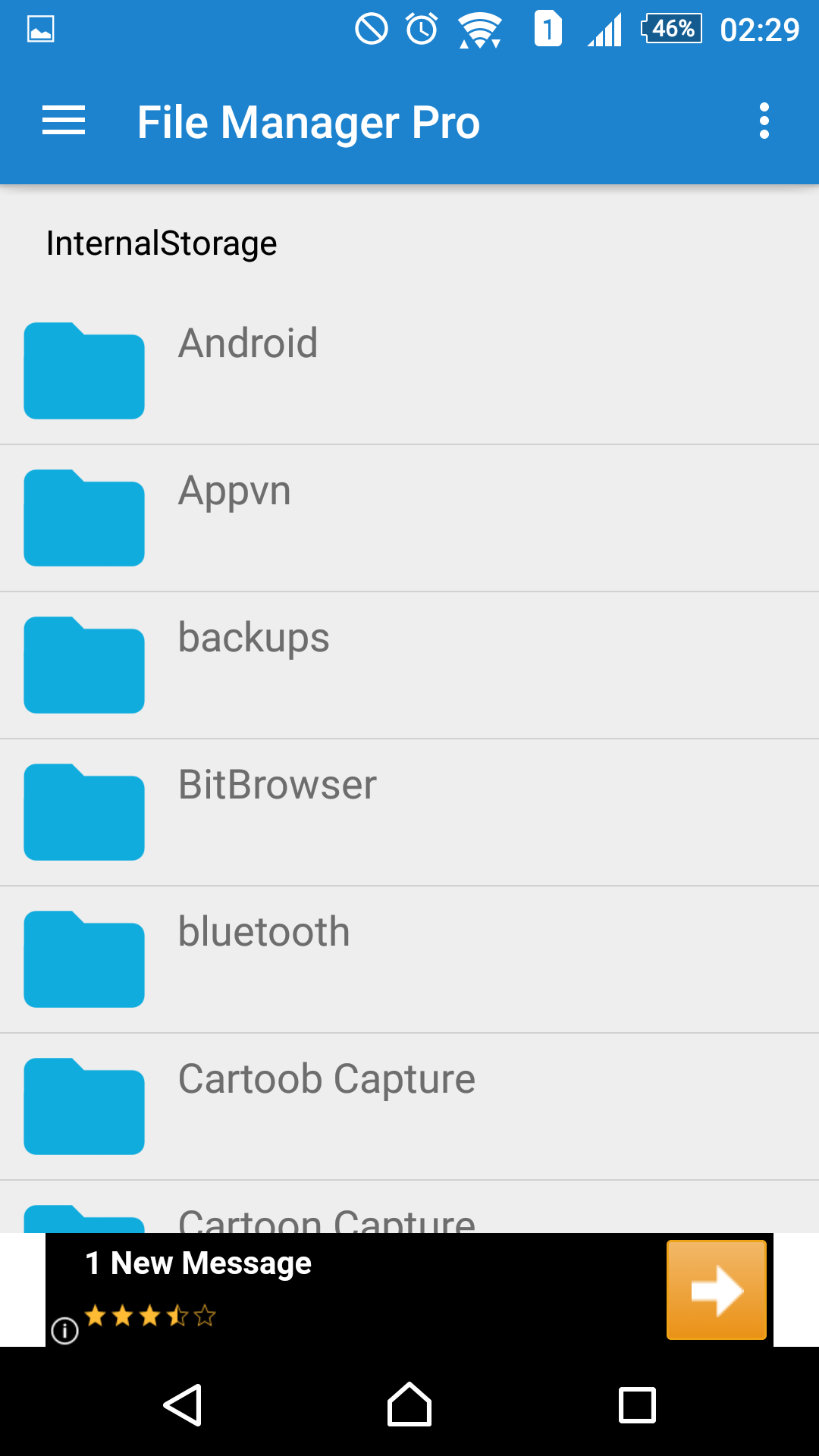Select the BitBrowser folder icon

83,811
